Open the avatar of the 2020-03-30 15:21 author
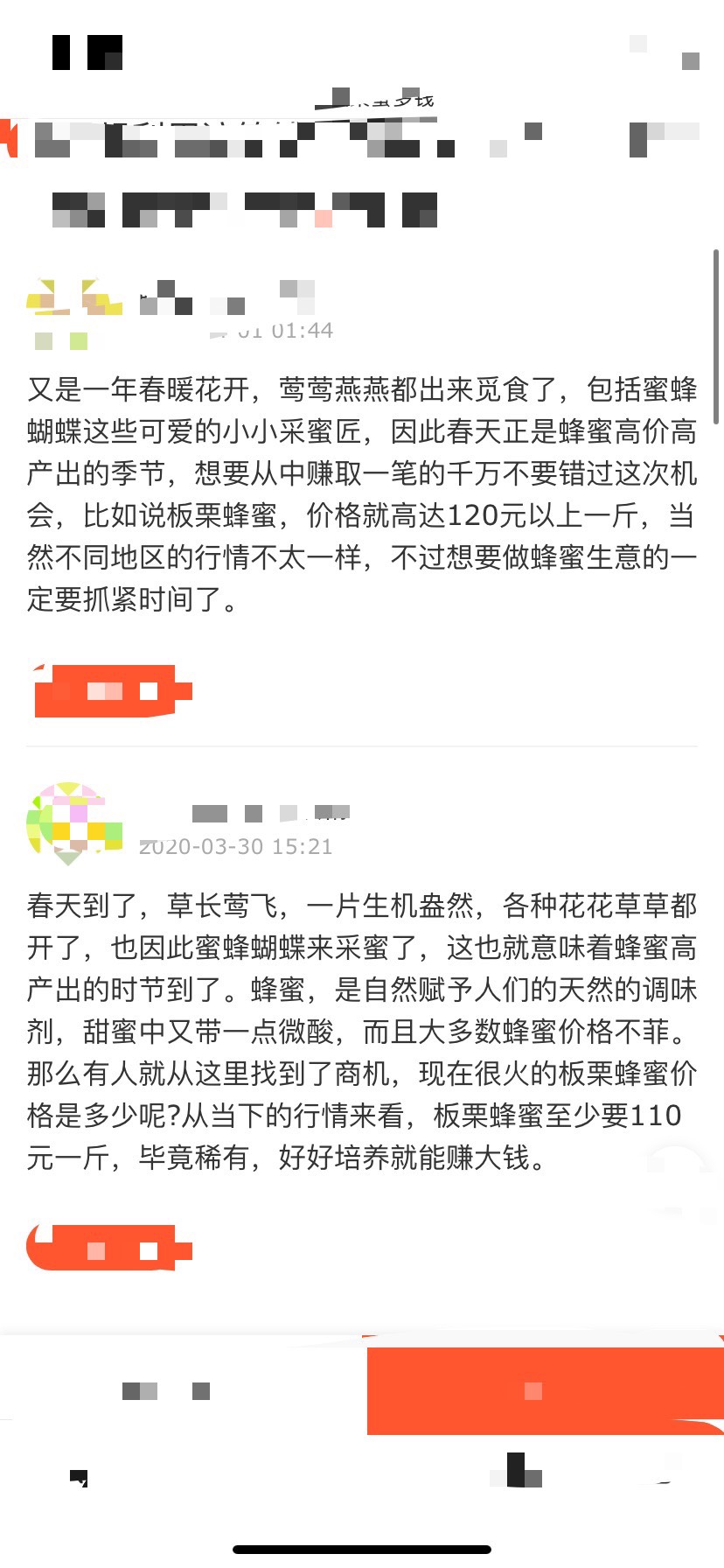The width and height of the screenshot is (724, 1568). (73, 824)
